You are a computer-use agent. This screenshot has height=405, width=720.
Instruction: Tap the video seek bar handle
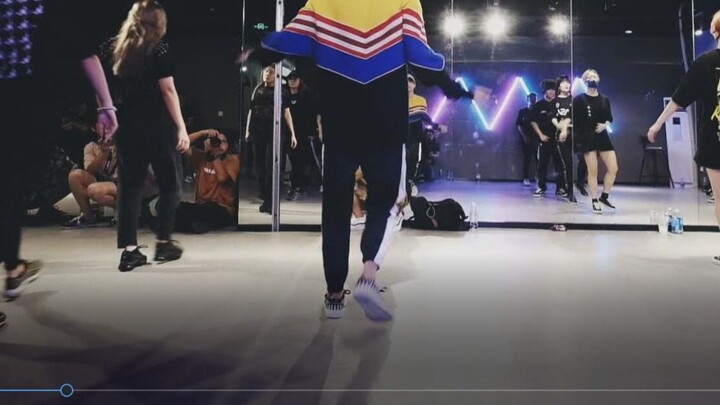[66, 390]
